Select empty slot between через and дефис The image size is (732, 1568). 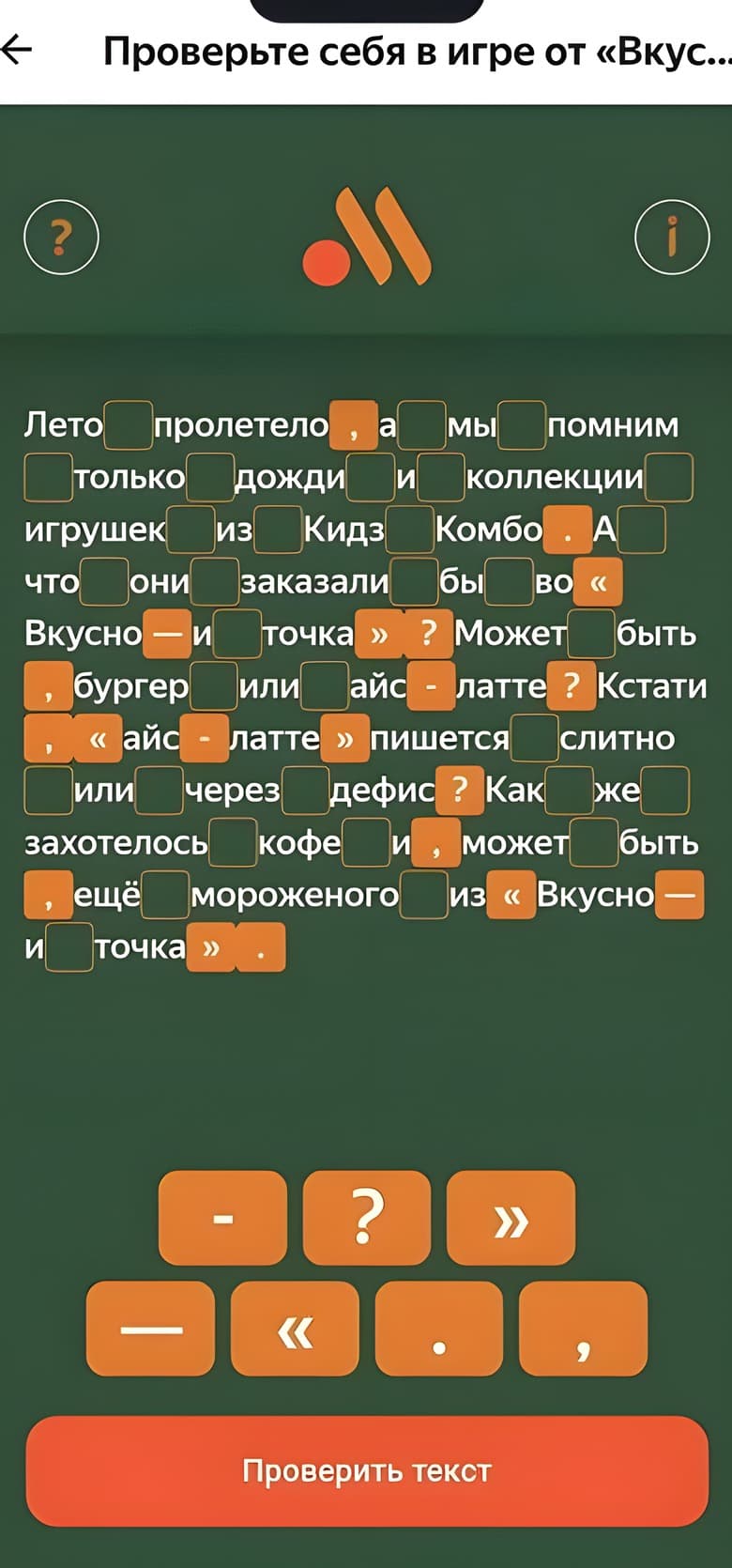[305, 790]
